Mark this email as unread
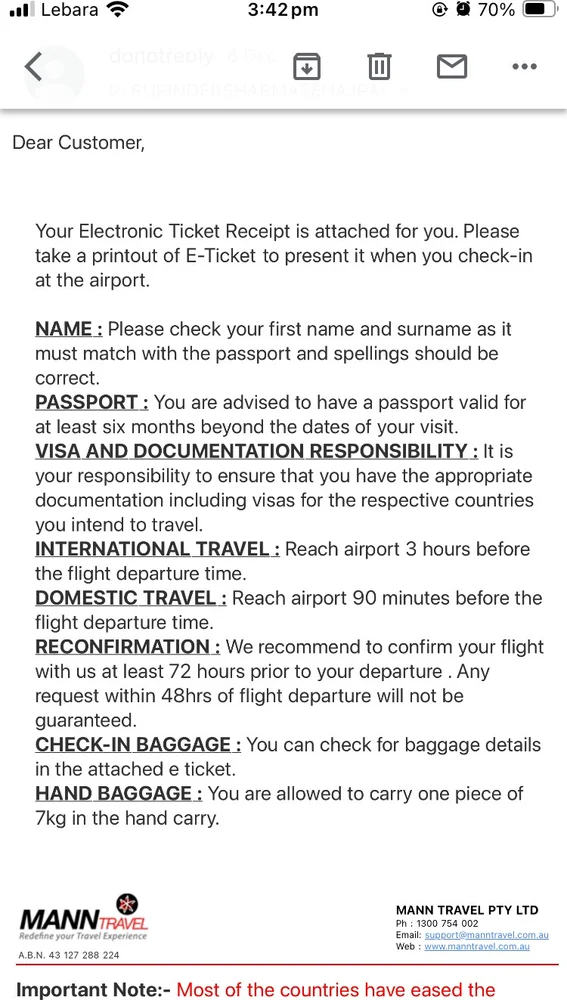This screenshot has height=1000, width=567. coord(452,66)
